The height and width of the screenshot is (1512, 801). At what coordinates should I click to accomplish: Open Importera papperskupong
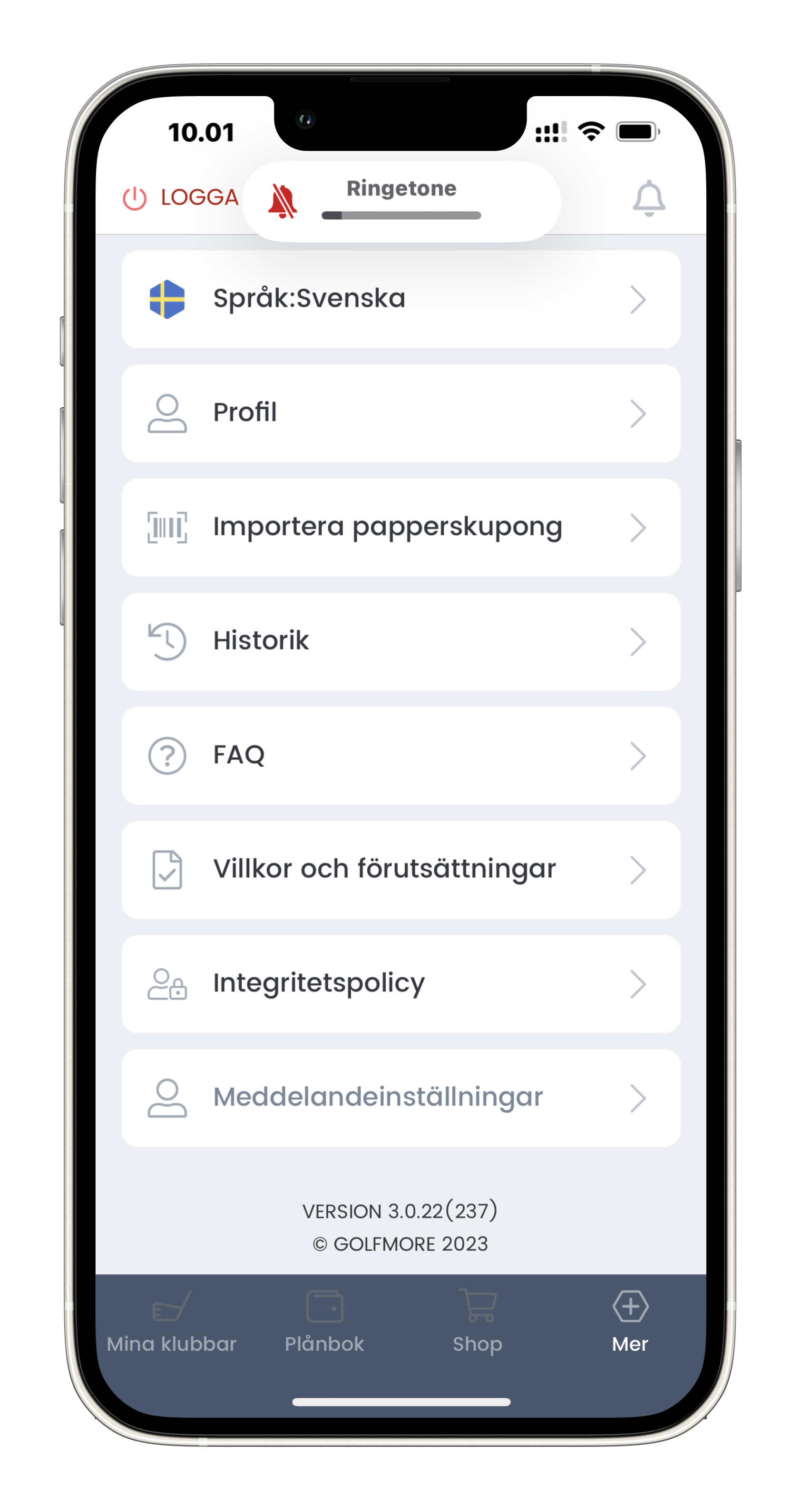point(401,527)
